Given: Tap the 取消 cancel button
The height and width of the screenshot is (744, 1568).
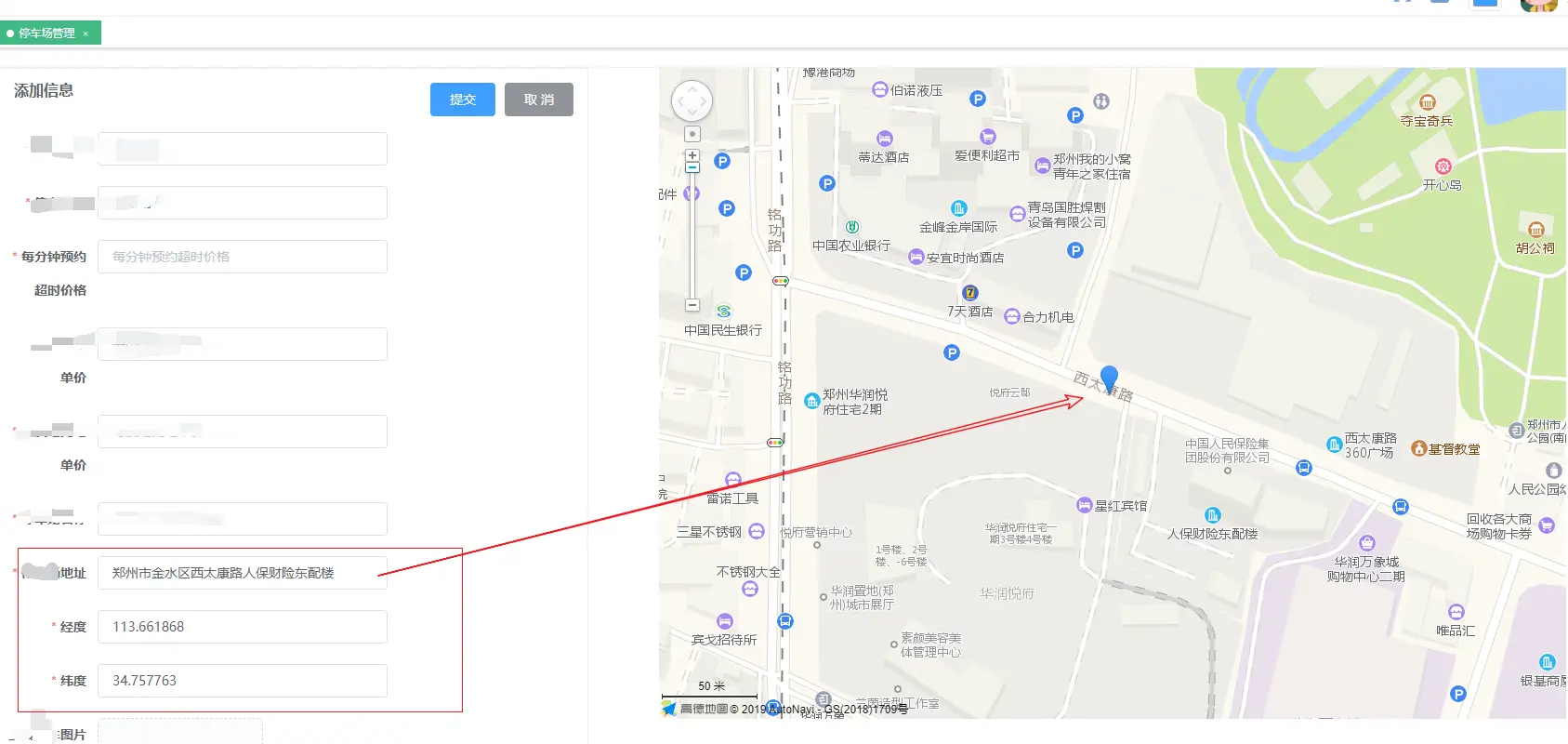Looking at the screenshot, I should coord(538,100).
